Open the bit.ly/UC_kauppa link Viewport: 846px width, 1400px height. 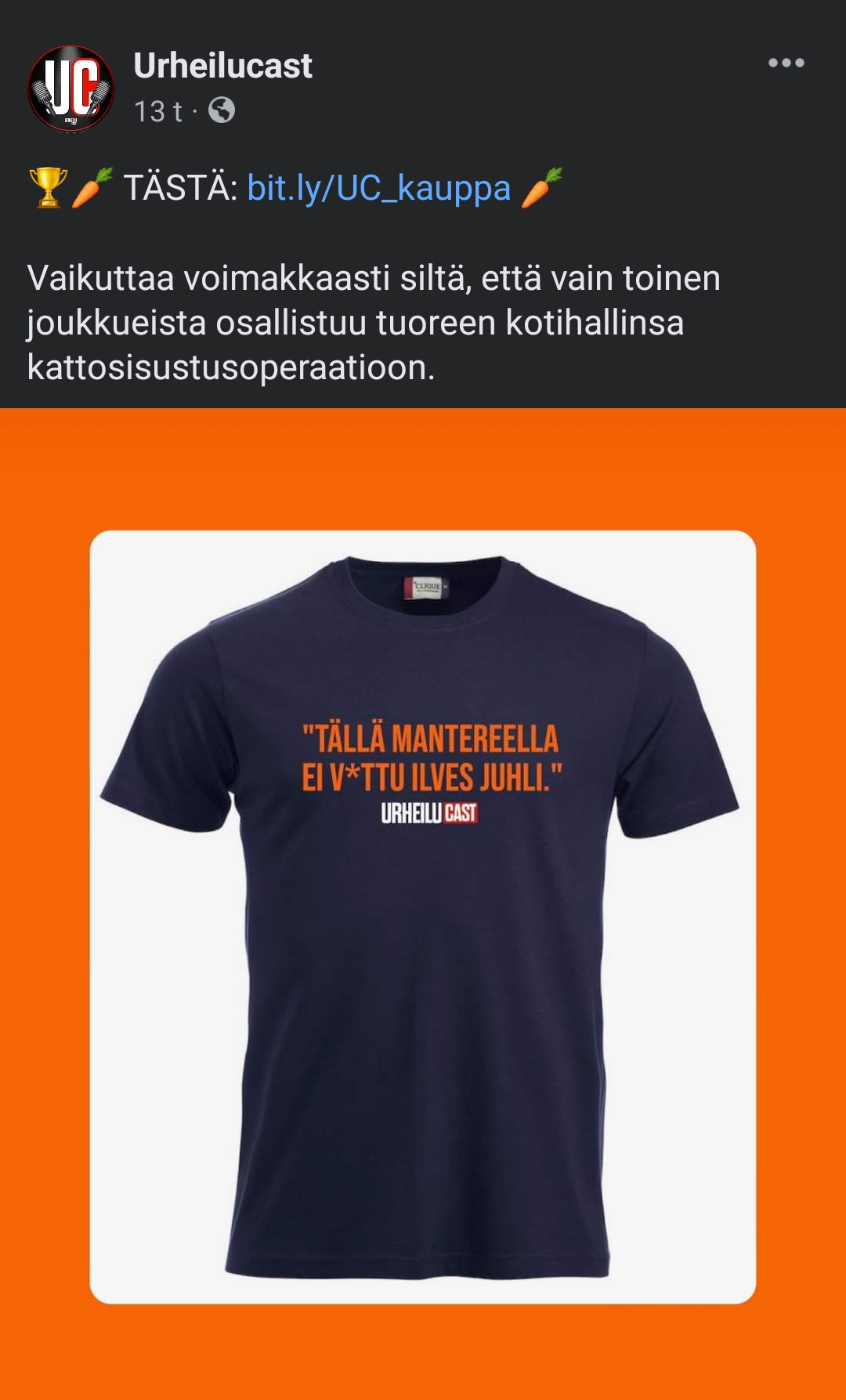(x=378, y=189)
